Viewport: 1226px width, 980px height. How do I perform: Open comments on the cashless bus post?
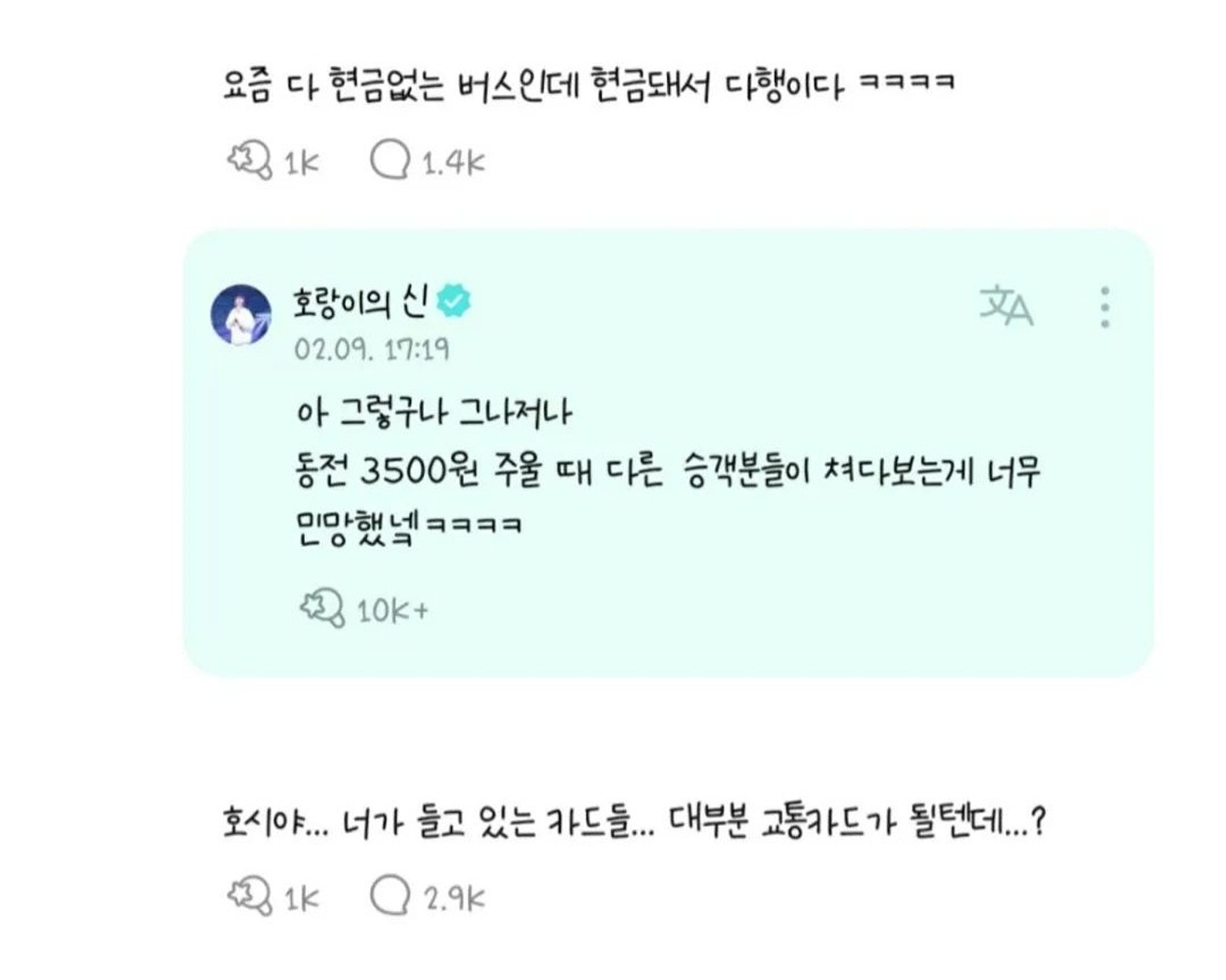390,160
